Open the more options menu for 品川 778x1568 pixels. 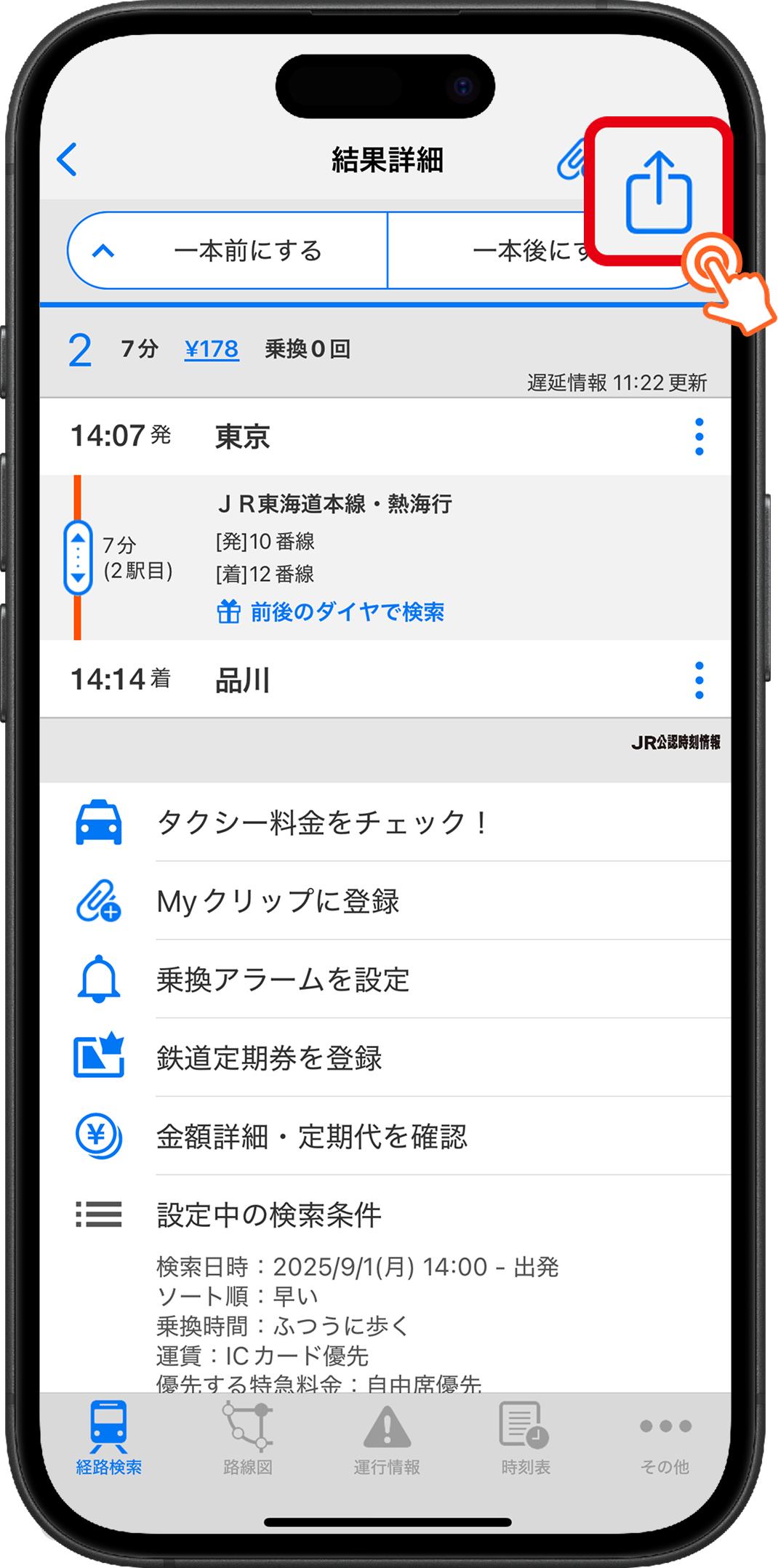click(699, 680)
